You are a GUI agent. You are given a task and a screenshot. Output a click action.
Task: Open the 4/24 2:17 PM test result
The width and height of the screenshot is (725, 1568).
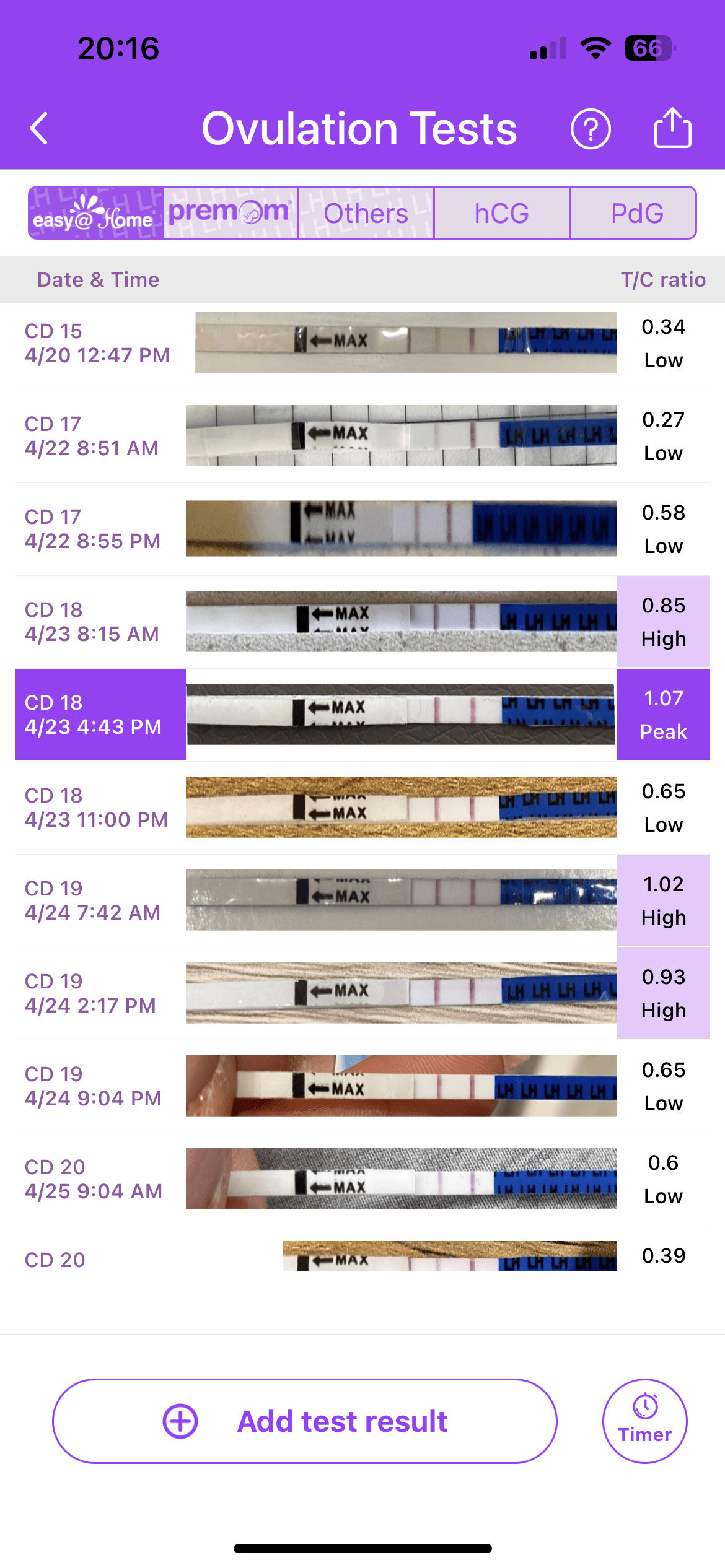click(362, 993)
